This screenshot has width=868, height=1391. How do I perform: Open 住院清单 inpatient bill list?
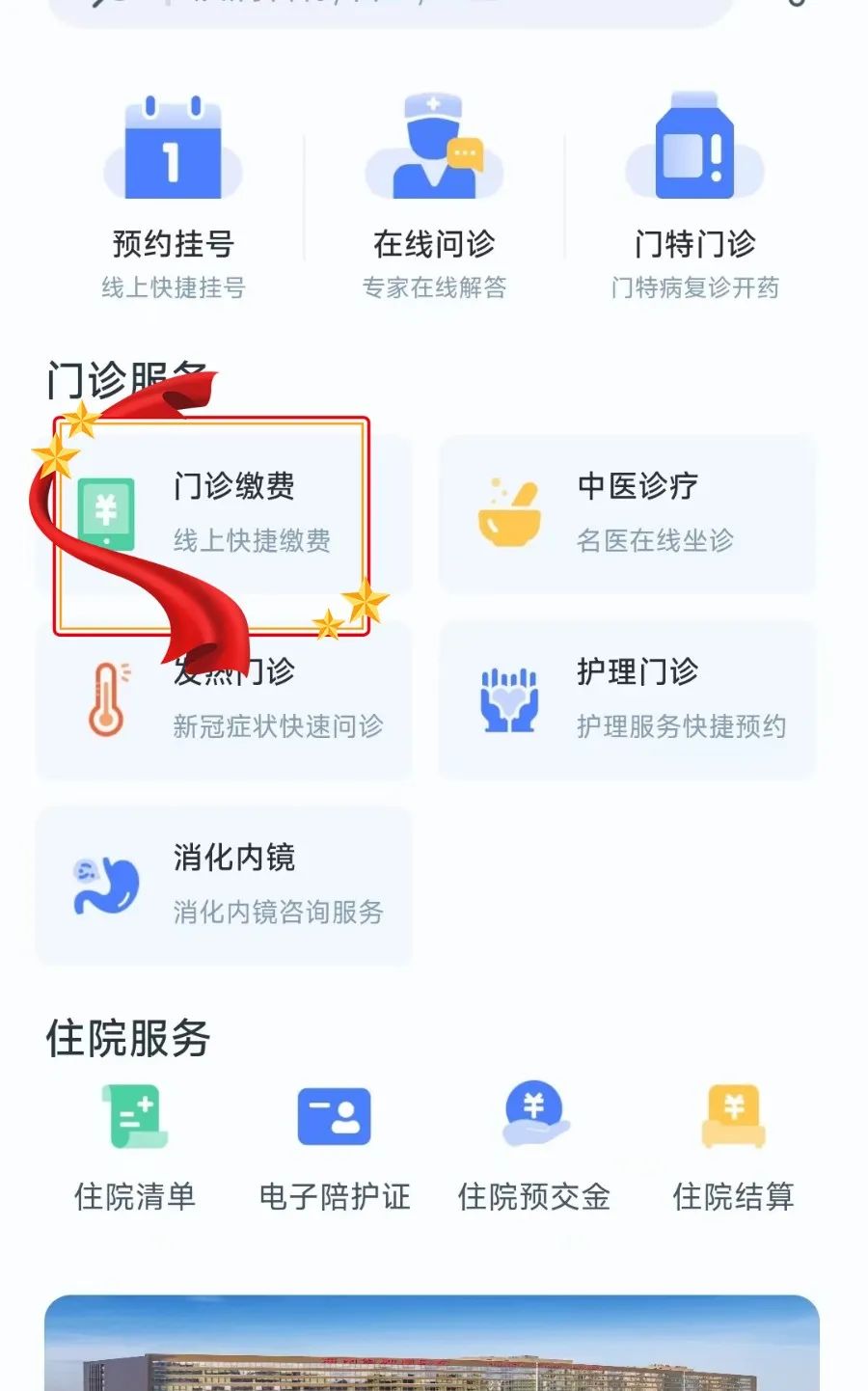tap(135, 1148)
